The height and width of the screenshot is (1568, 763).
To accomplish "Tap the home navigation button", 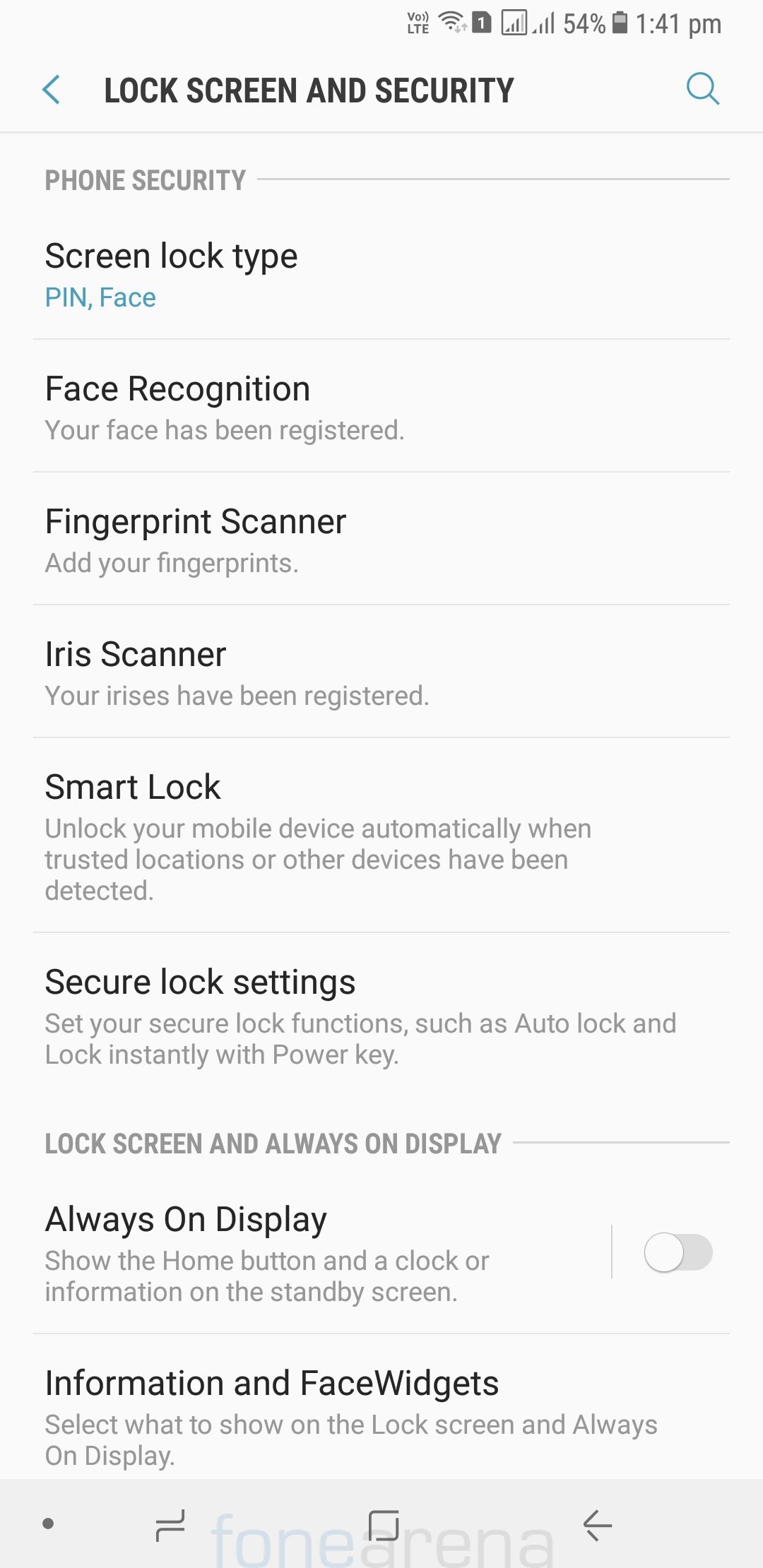I will (384, 1526).
